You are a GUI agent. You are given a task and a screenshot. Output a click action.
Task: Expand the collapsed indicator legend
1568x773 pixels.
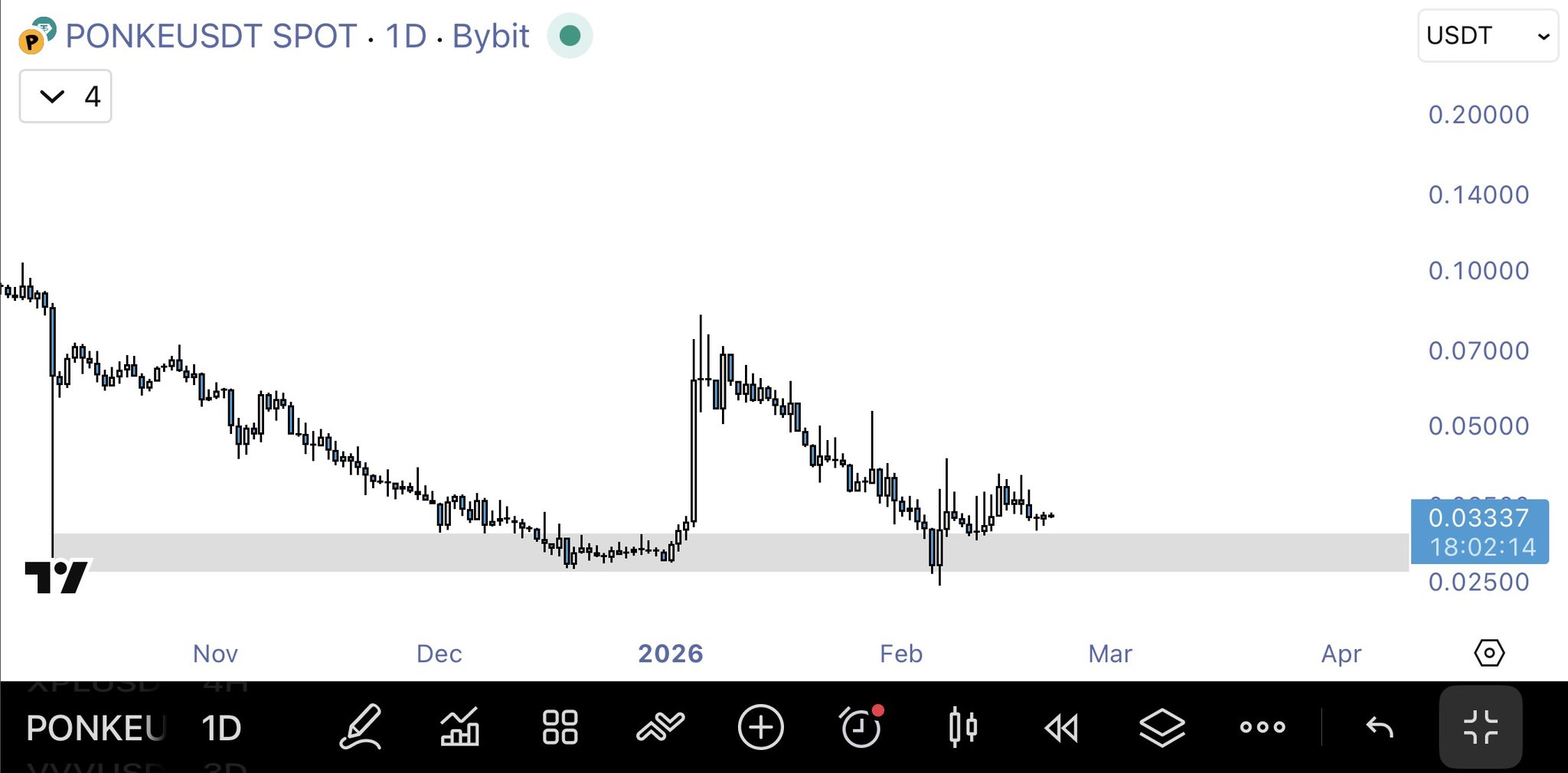tap(66, 96)
